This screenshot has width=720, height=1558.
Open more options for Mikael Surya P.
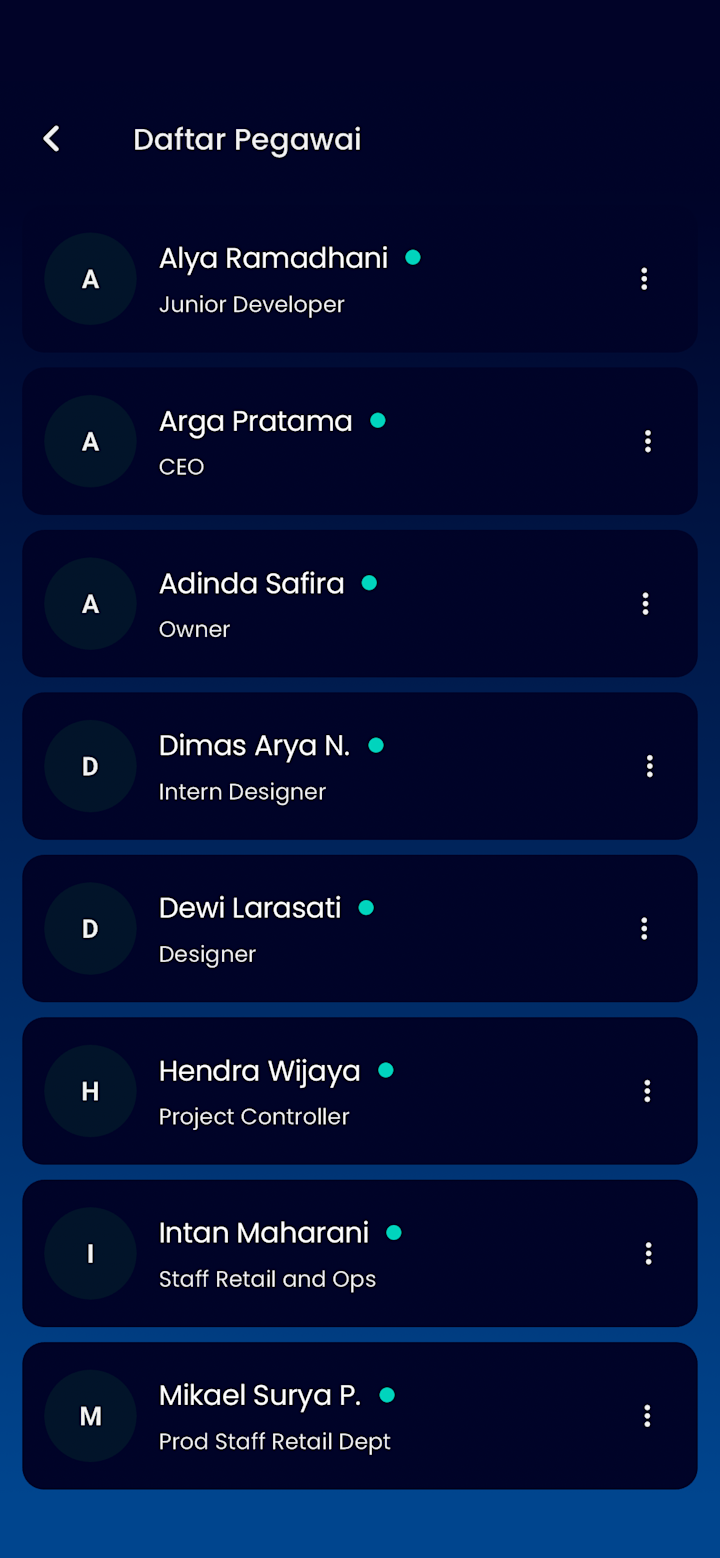(x=648, y=1416)
